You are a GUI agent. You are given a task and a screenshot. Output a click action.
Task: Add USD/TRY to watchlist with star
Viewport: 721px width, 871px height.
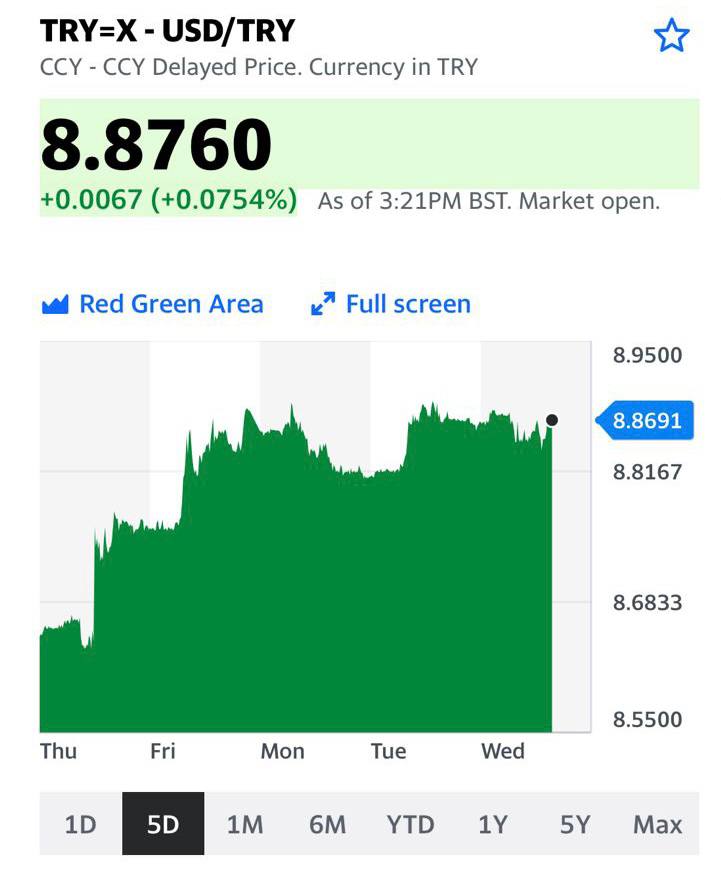tap(671, 37)
